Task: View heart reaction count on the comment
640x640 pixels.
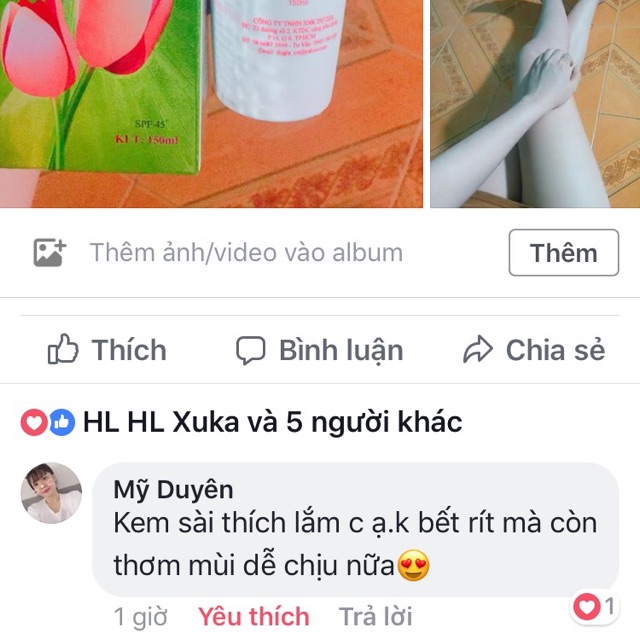Action: pyautogui.click(x=594, y=606)
